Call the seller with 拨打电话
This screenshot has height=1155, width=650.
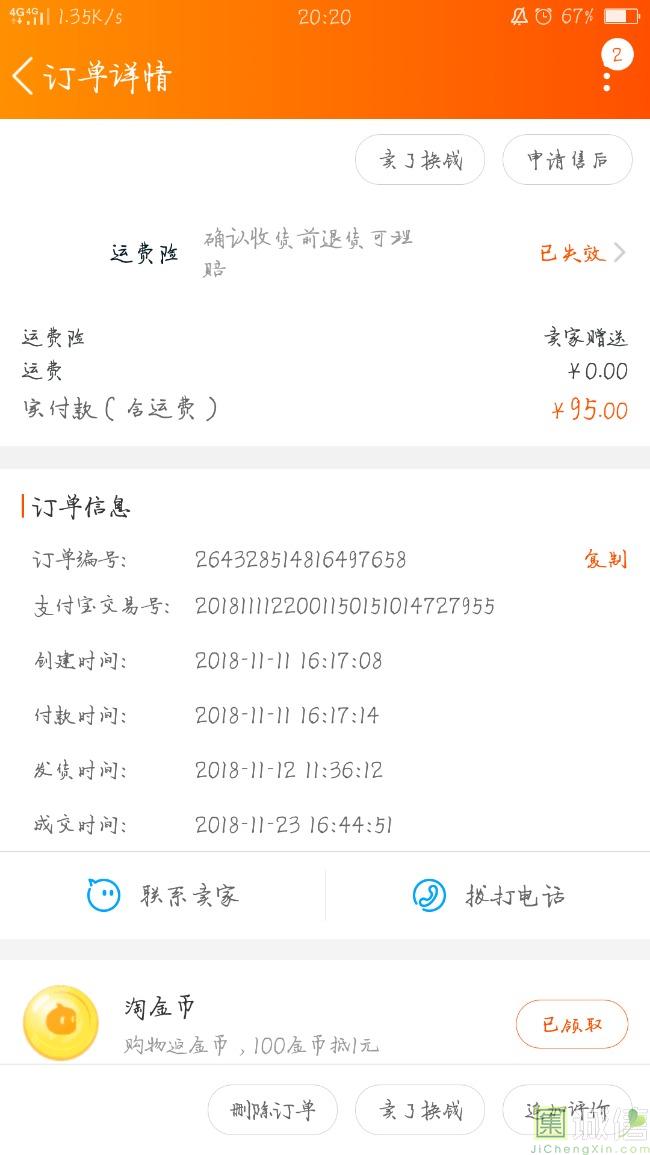click(x=488, y=895)
